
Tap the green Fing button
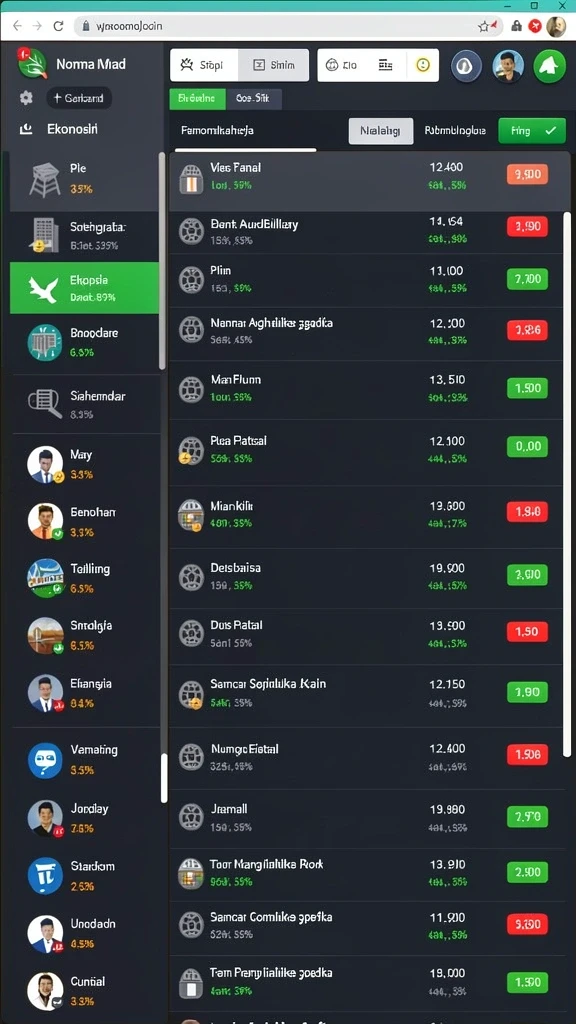click(x=532, y=131)
